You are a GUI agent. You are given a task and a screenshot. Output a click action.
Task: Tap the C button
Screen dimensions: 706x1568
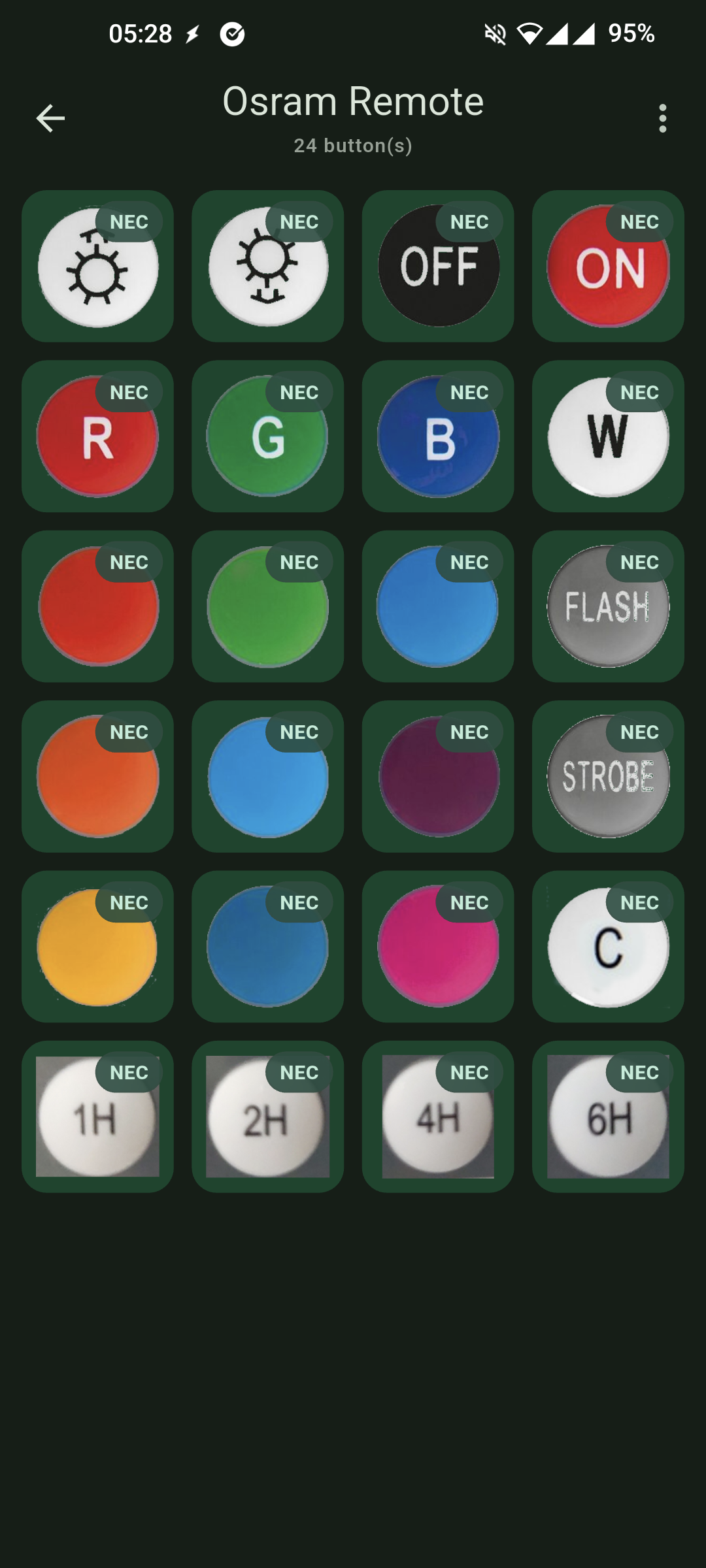pos(608,947)
